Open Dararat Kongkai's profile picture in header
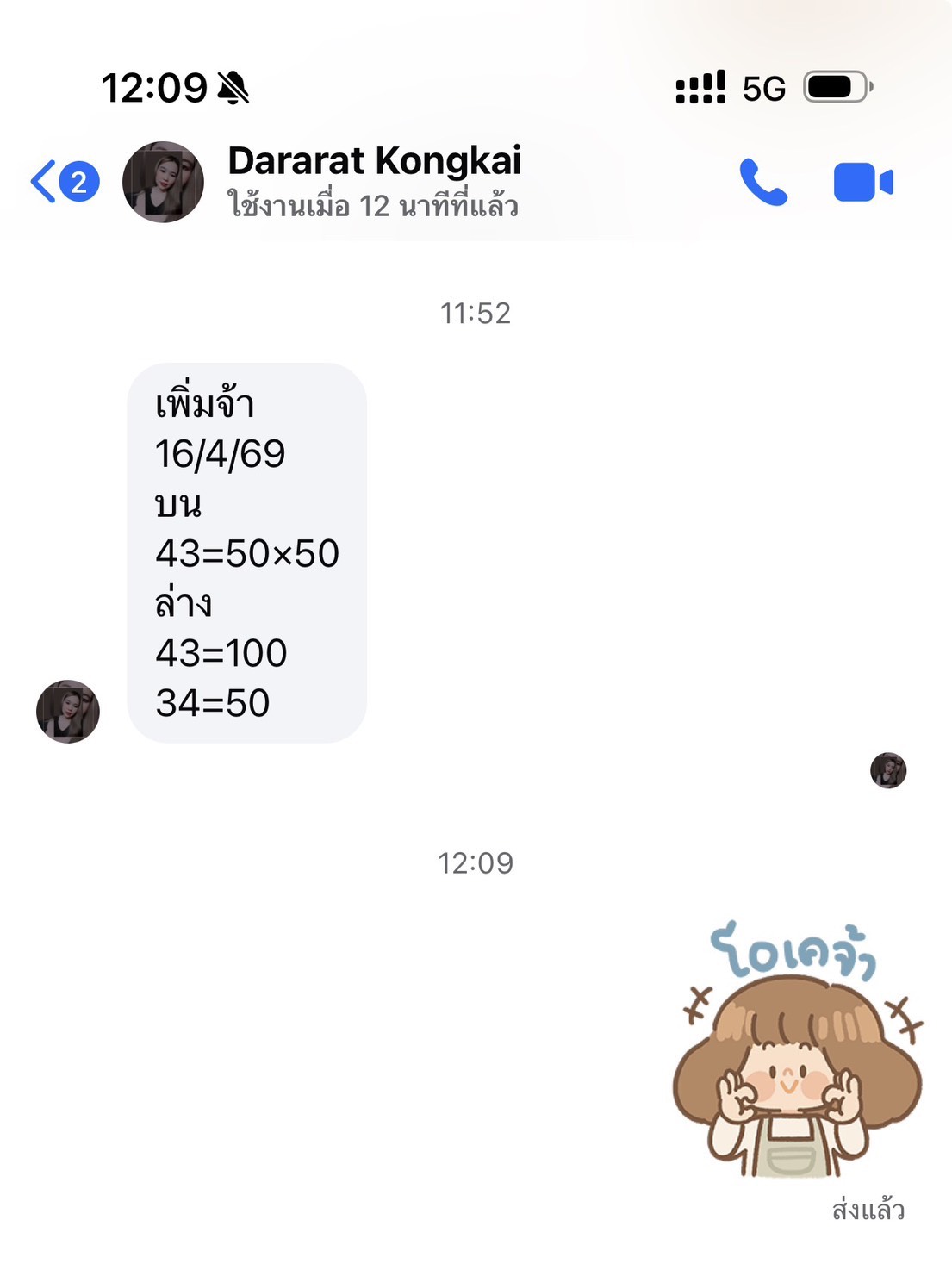Viewport: 952px width, 1276px height. [163, 183]
